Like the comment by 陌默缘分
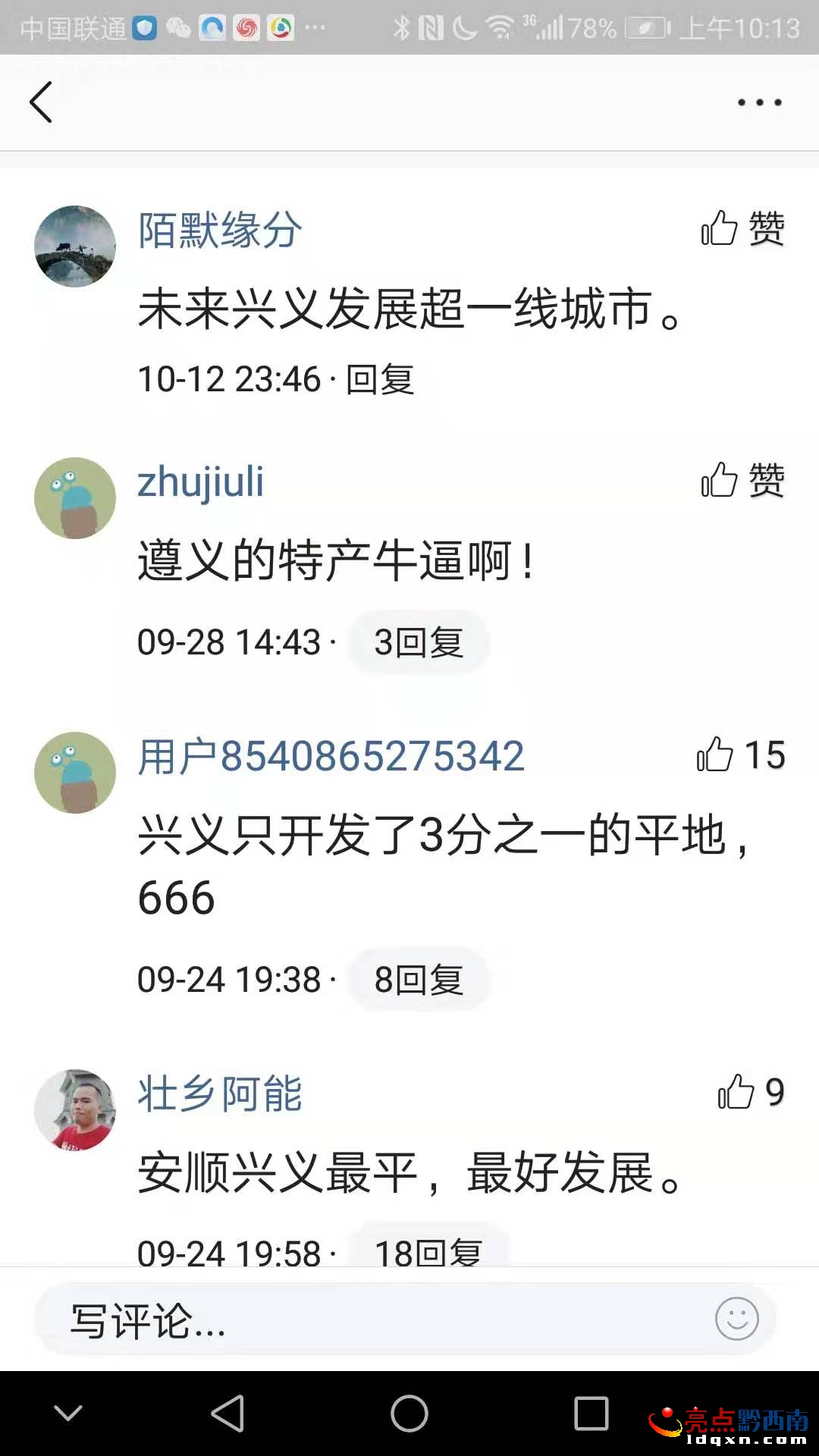The height and width of the screenshot is (1456, 819). click(x=742, y=228)
